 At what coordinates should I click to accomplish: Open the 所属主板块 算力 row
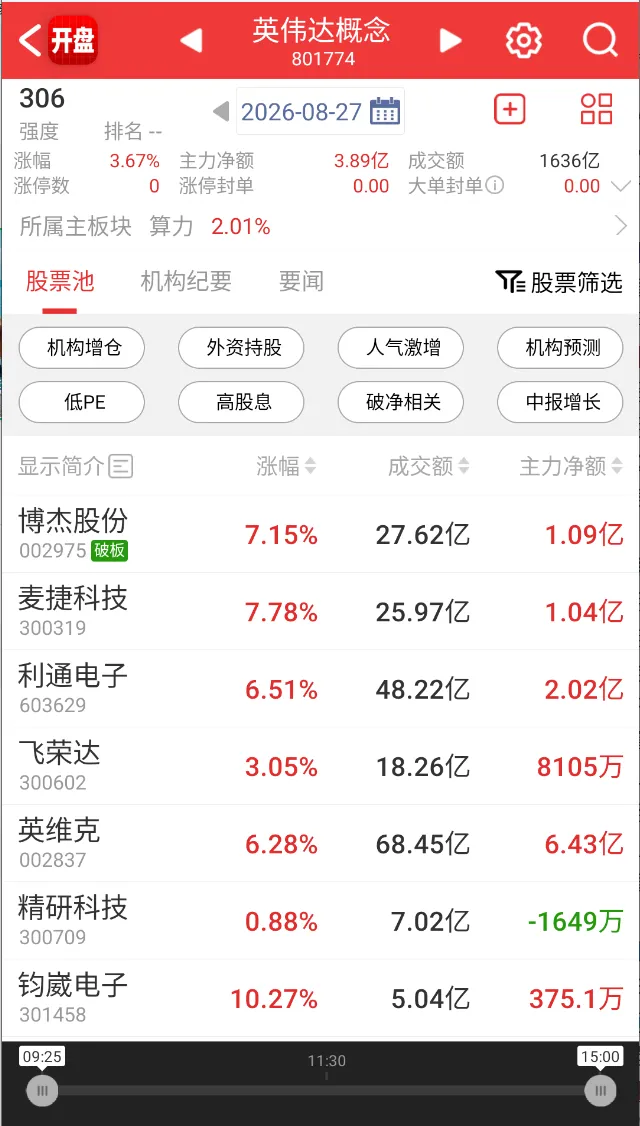(x=320, y=227)
